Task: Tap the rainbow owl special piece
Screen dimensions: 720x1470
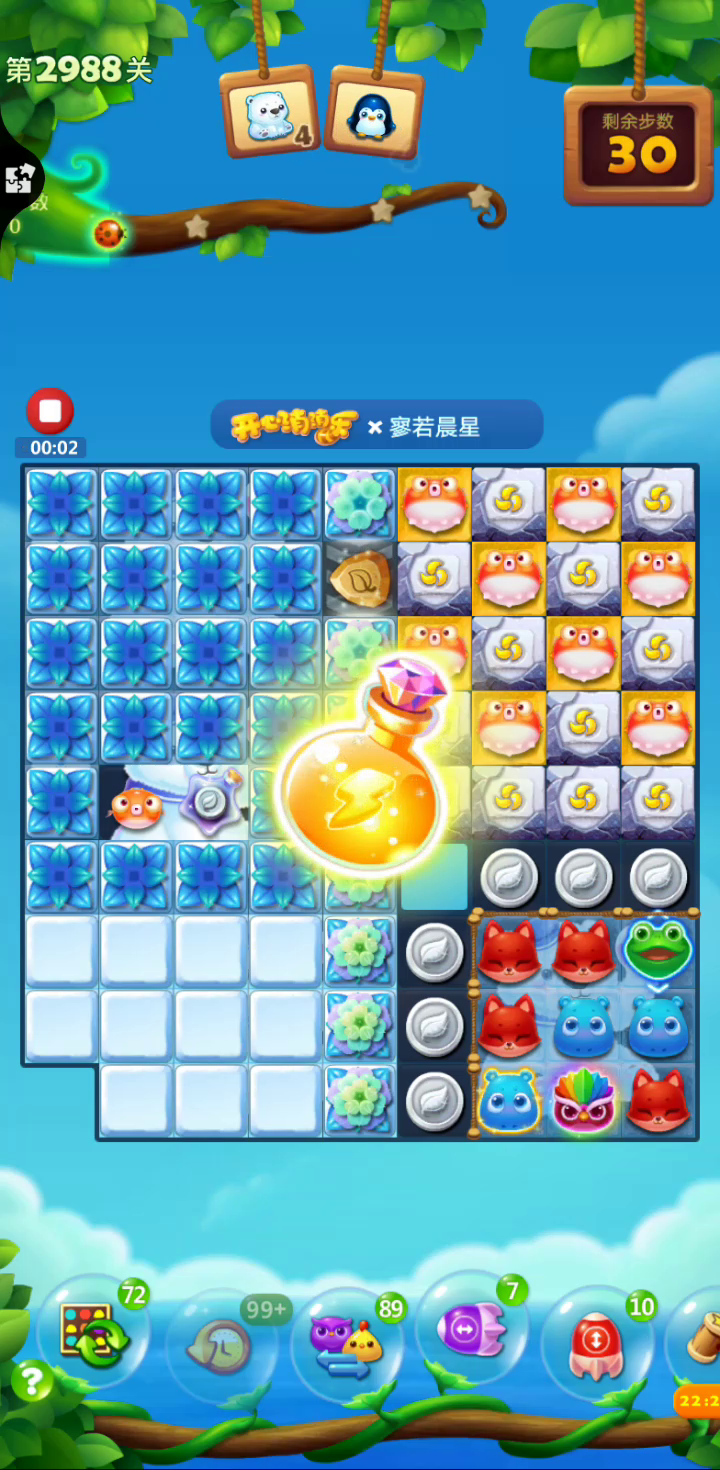Action: 583,1100
